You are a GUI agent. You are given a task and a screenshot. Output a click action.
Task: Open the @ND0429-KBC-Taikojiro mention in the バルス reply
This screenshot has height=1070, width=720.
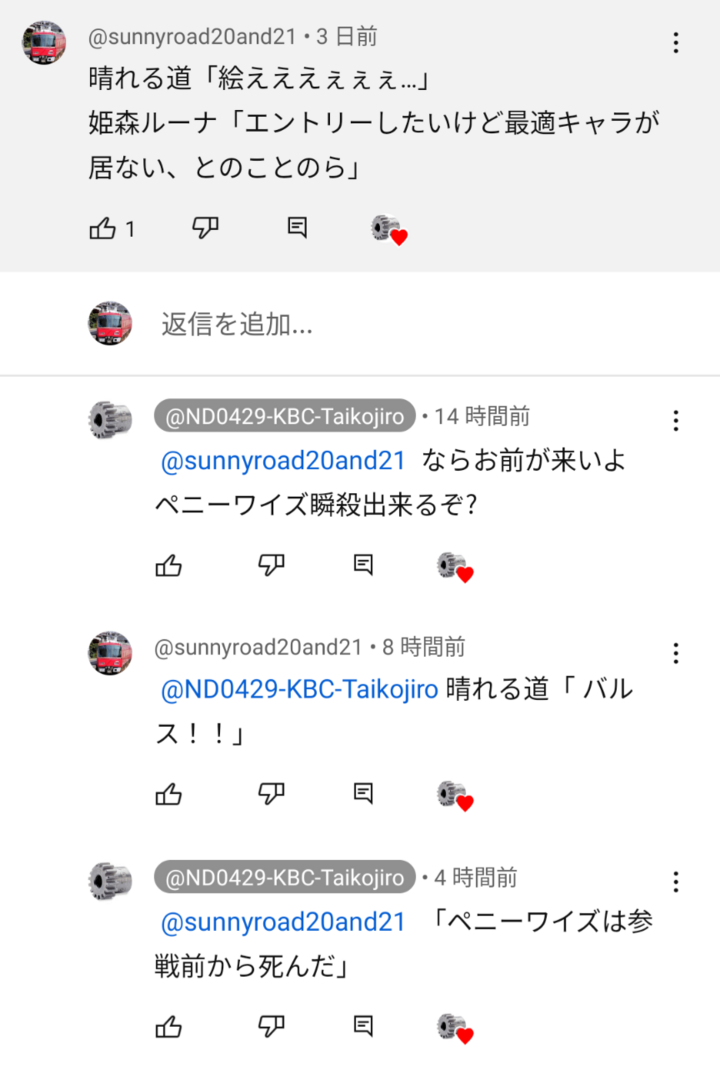coord(299,690)
